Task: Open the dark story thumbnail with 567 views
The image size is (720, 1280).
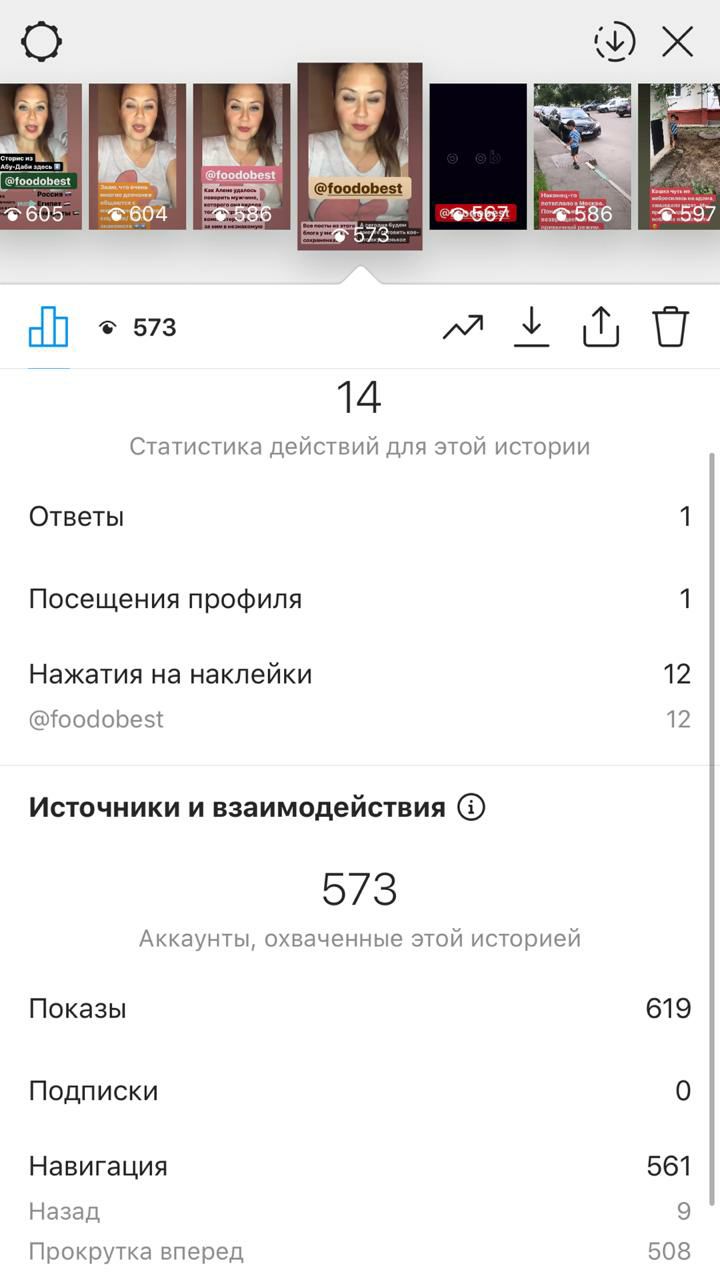Action: point(478,157)
